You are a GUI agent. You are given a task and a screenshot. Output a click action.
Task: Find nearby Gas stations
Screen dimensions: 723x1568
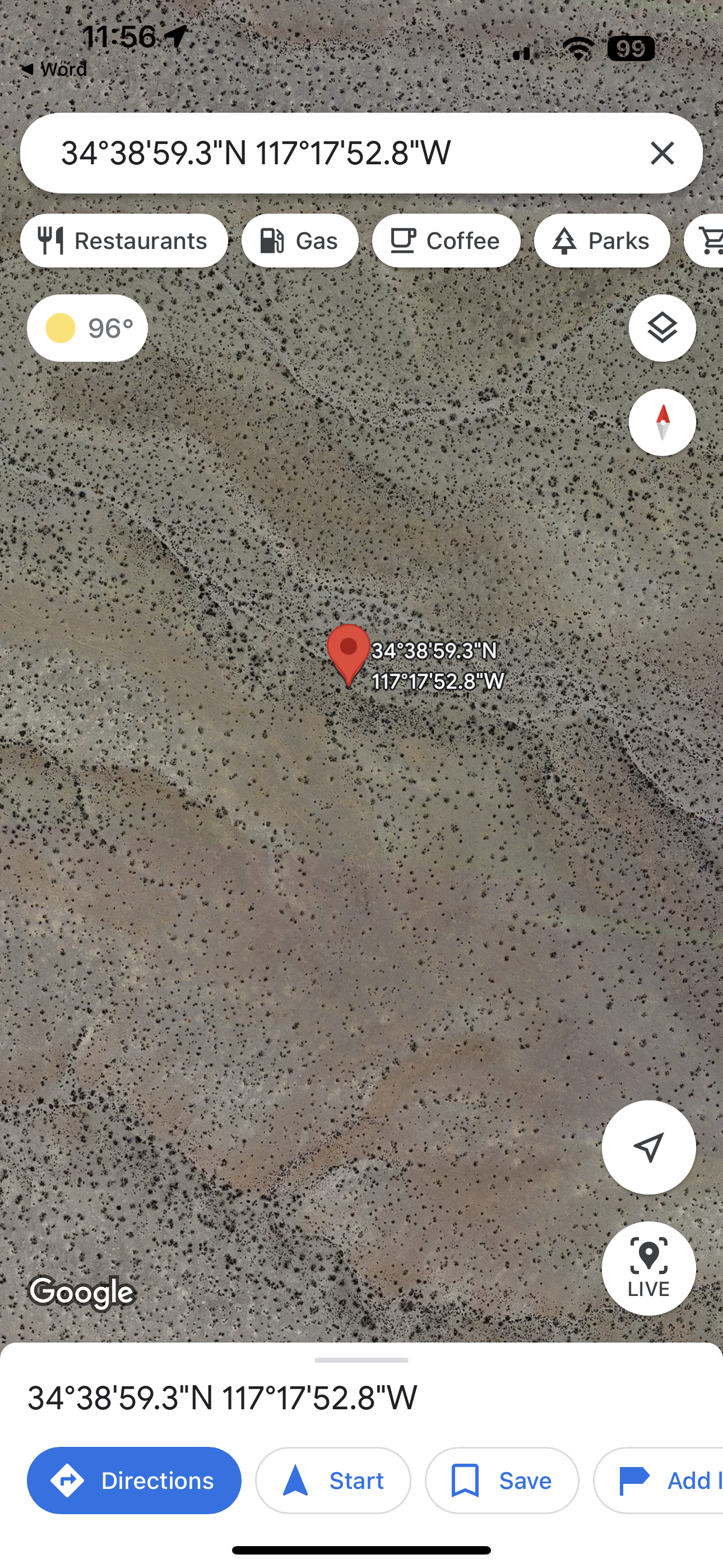[x=299, y=241]
